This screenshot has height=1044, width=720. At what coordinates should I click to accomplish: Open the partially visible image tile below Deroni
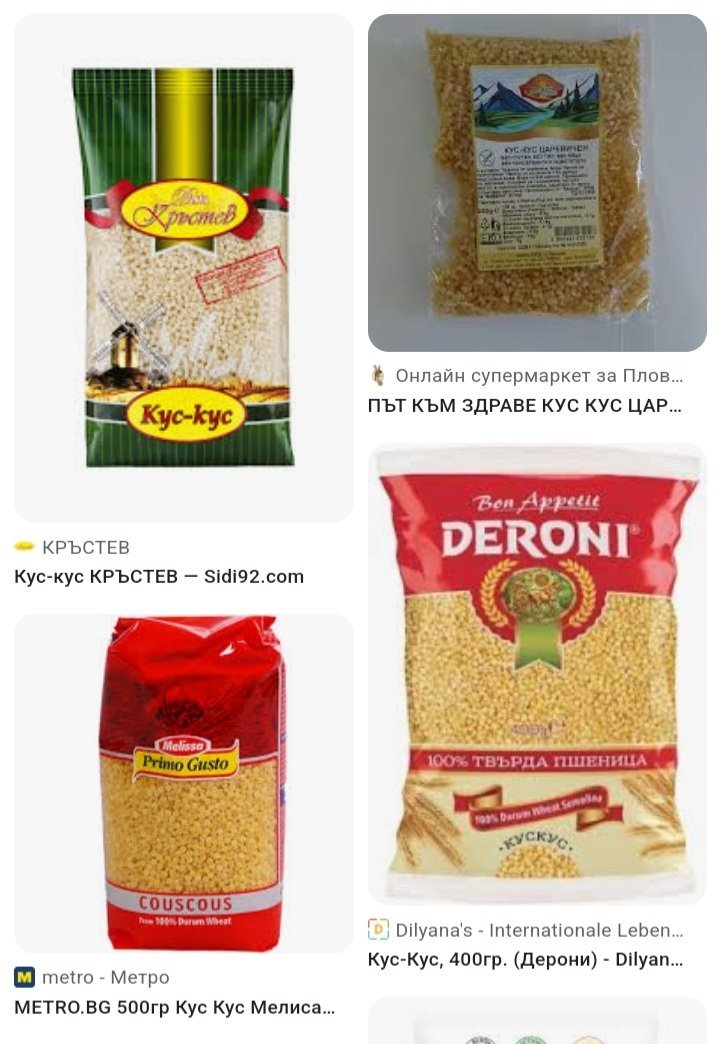pos(537,1021)
